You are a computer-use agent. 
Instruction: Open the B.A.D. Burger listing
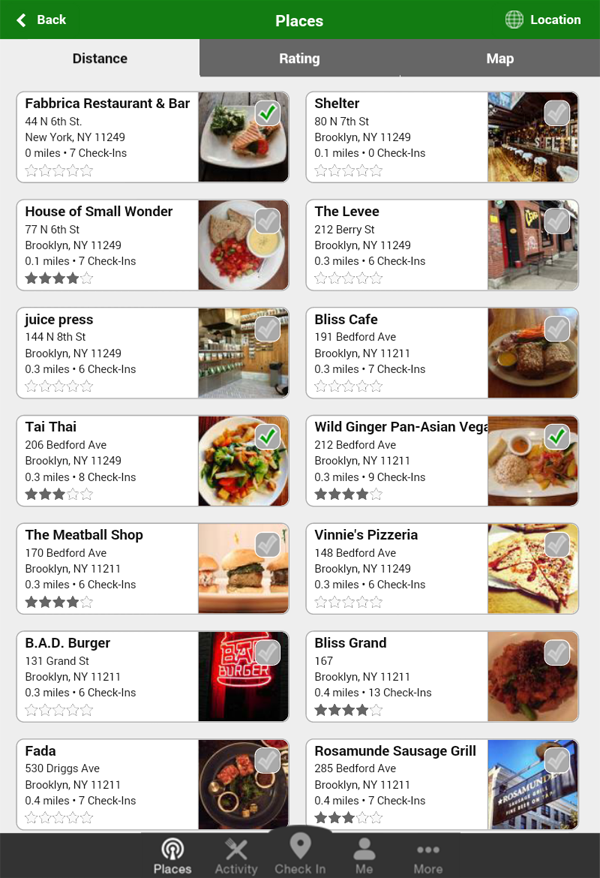coord(108,677)
